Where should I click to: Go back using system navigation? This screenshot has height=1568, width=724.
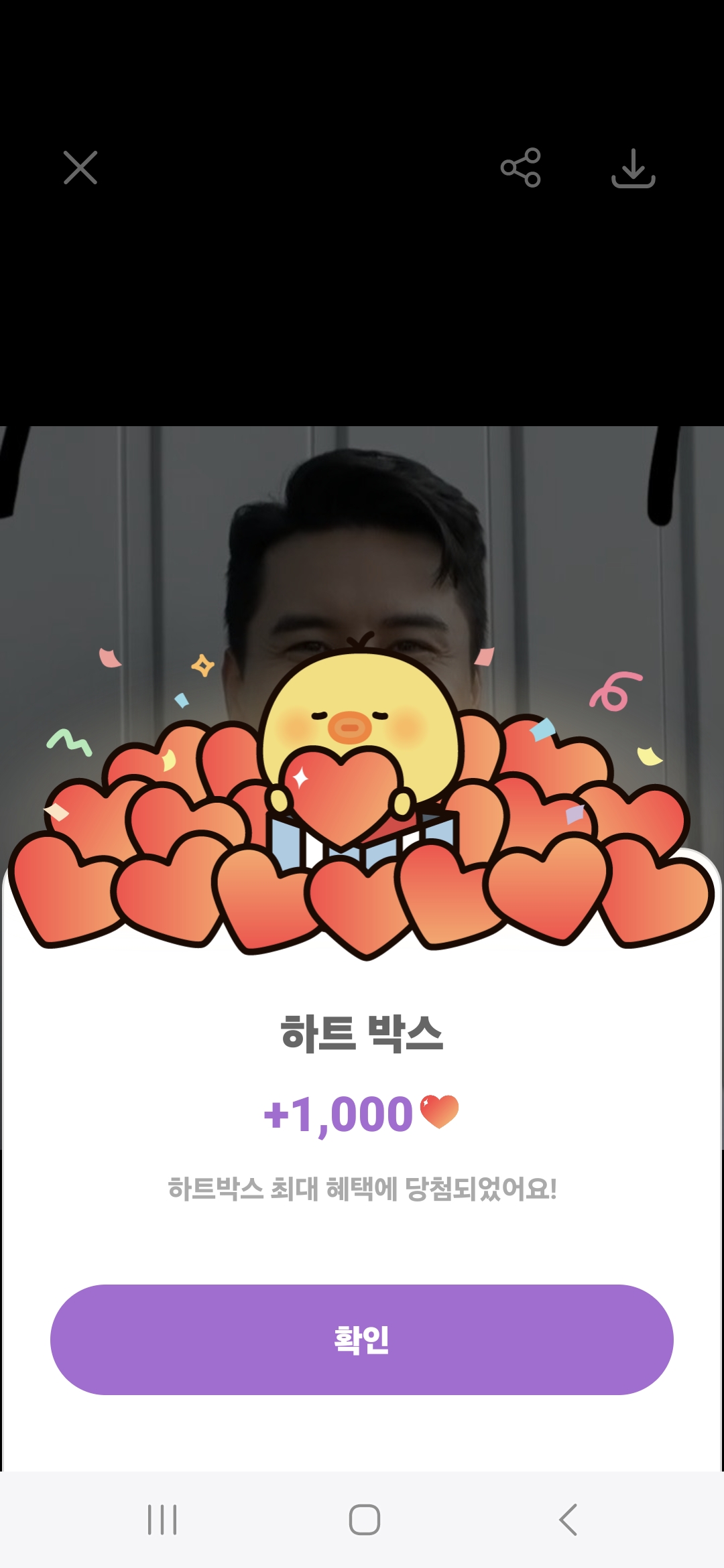click(568, 1519)
